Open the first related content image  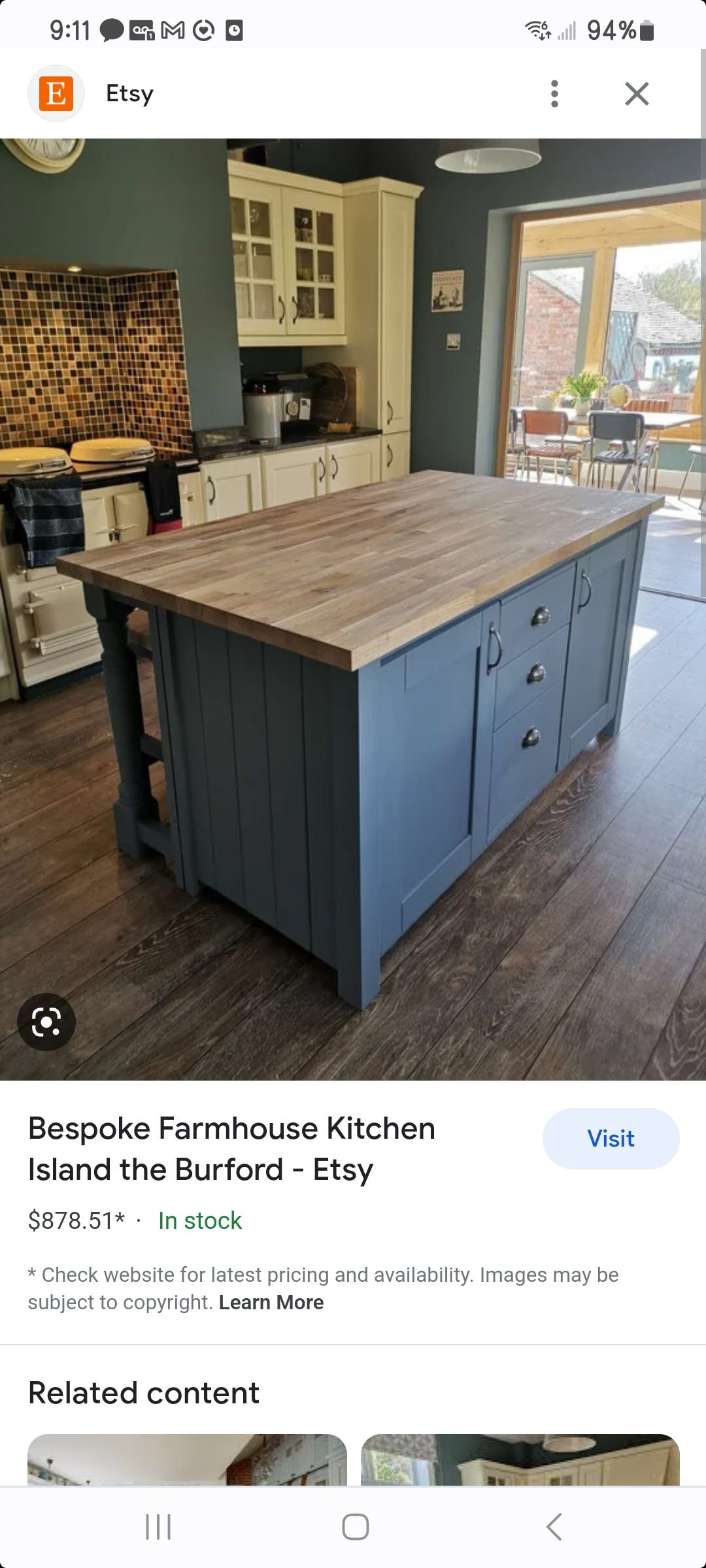pos(187,1459)
